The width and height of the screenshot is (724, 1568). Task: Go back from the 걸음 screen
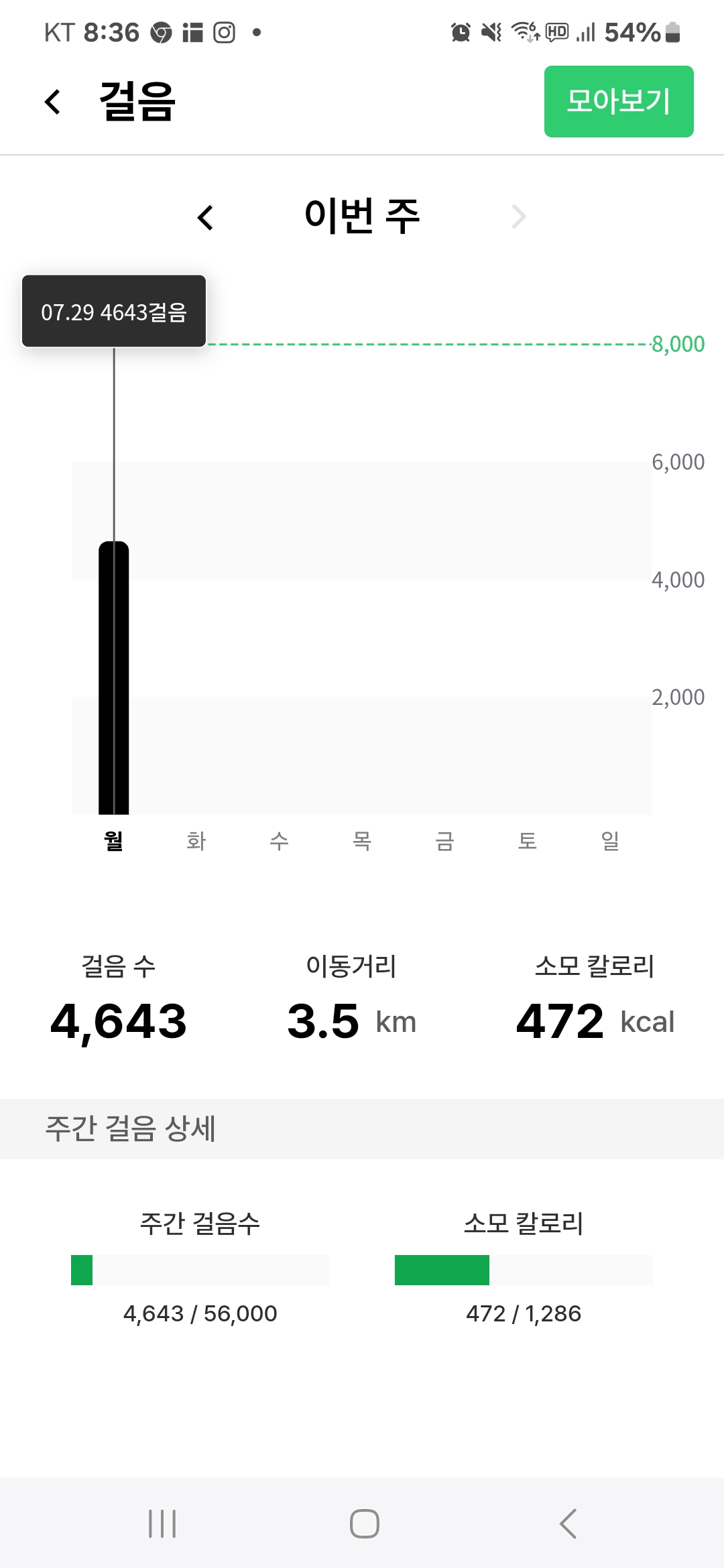click(x=53, y=102)
